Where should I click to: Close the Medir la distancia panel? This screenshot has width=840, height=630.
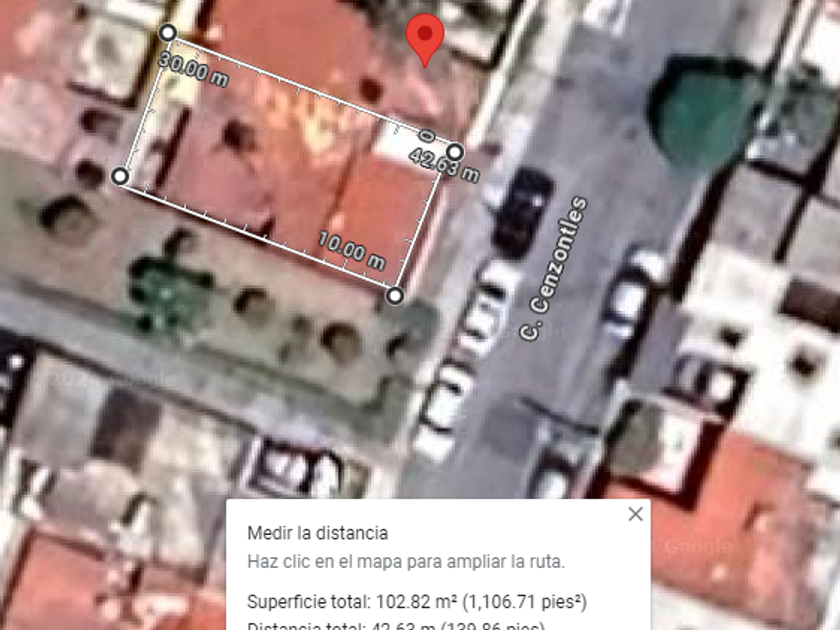pos(635,514)
